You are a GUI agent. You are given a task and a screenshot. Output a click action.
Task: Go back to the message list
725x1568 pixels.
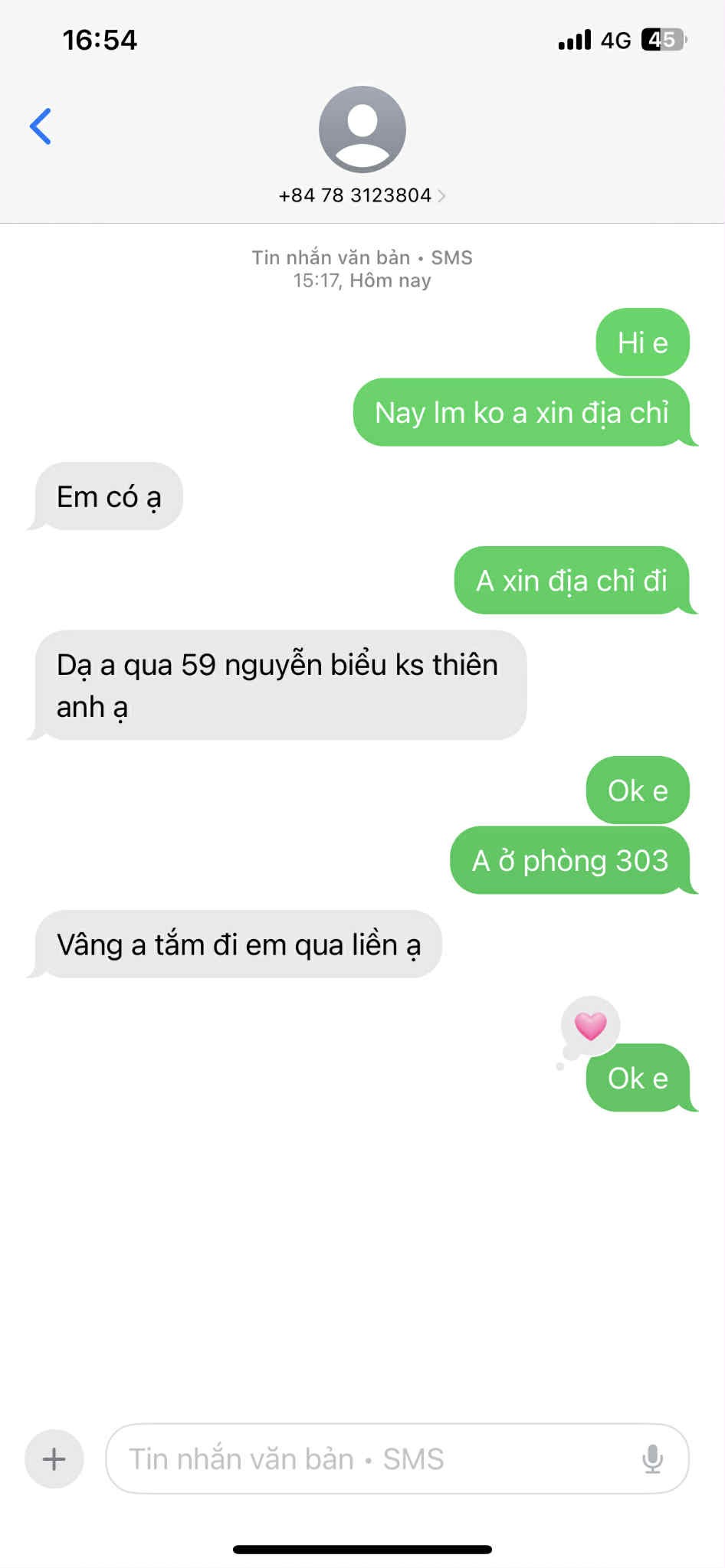(41, 126)
